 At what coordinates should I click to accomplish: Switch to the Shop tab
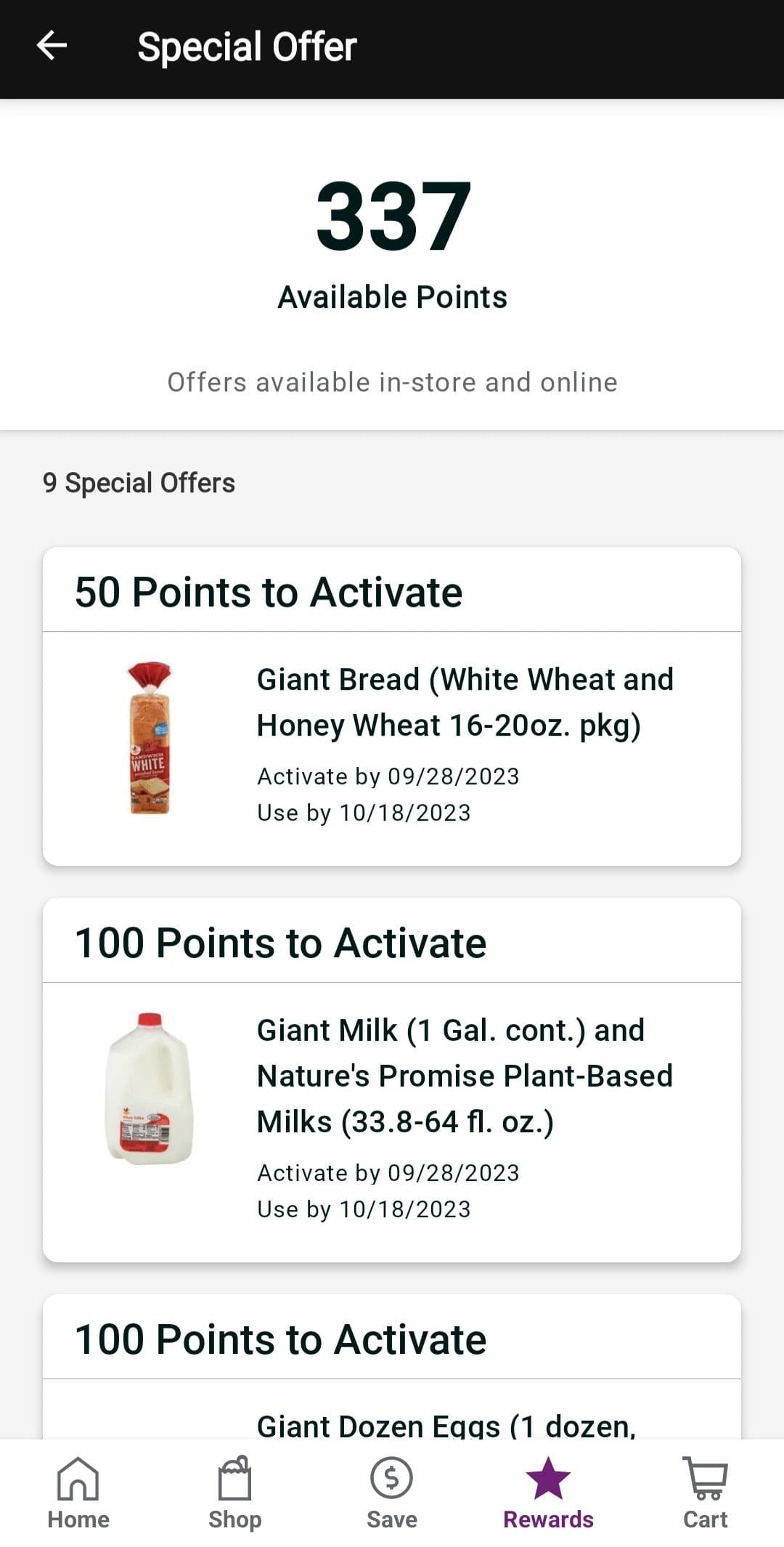[235, 1493]
